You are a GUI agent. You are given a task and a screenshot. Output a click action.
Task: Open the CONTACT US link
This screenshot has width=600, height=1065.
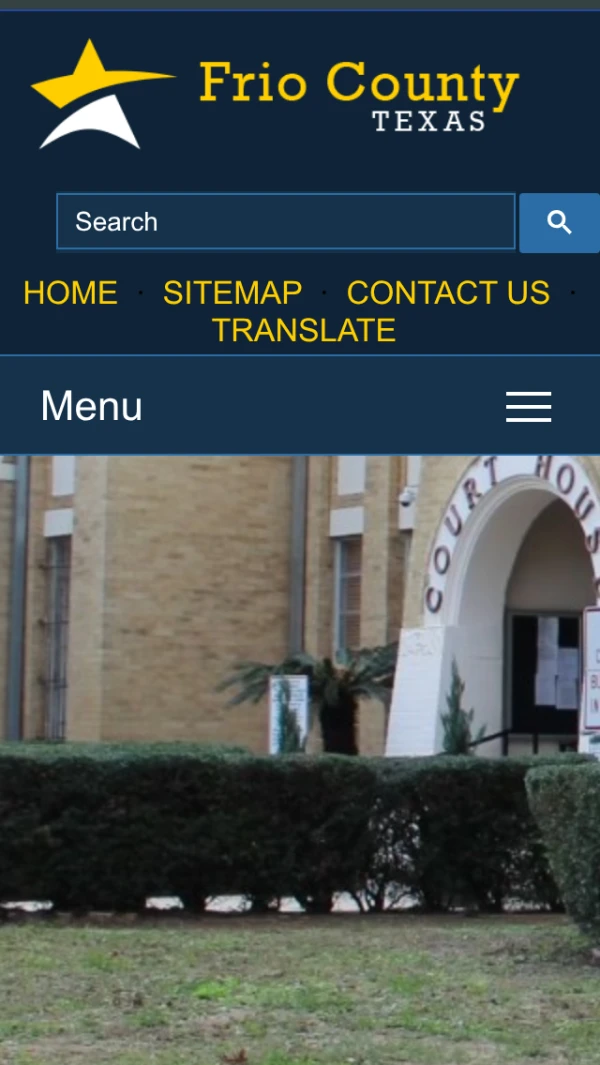pyautogui.click(x=448, y=293)
